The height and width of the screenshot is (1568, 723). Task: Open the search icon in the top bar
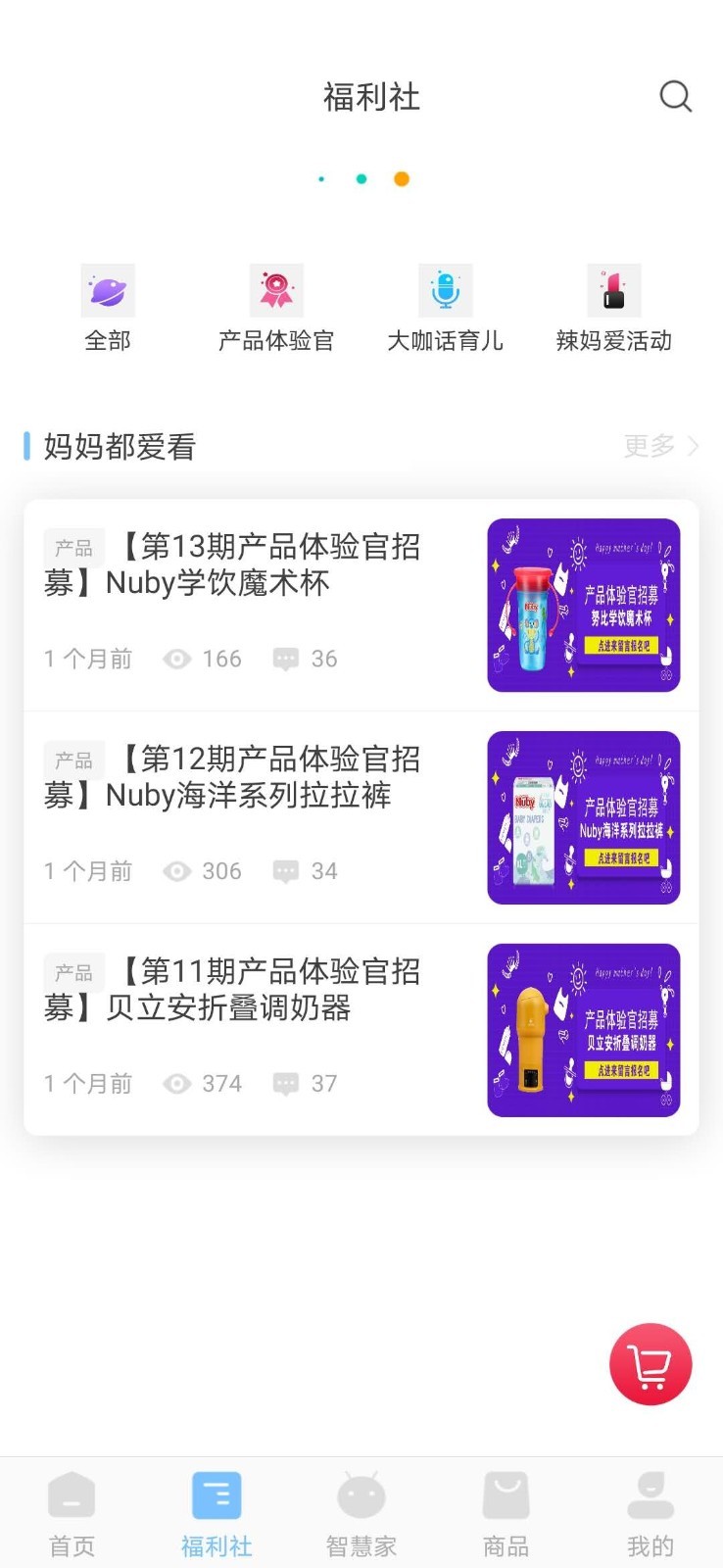click(x=675, y=96)
